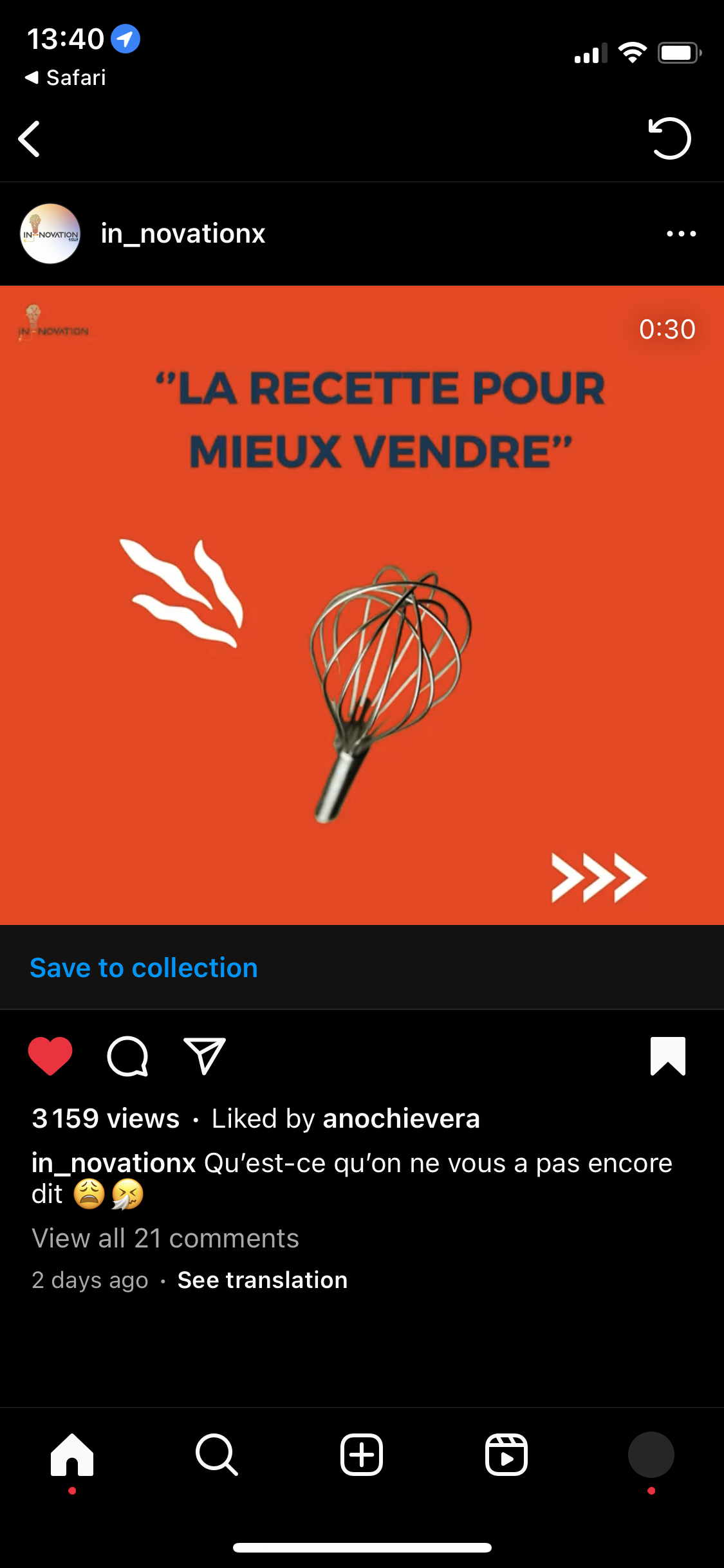Open the Profile tab
724x1568 pixels.
pyautogui.click(x=651, y=1455)
